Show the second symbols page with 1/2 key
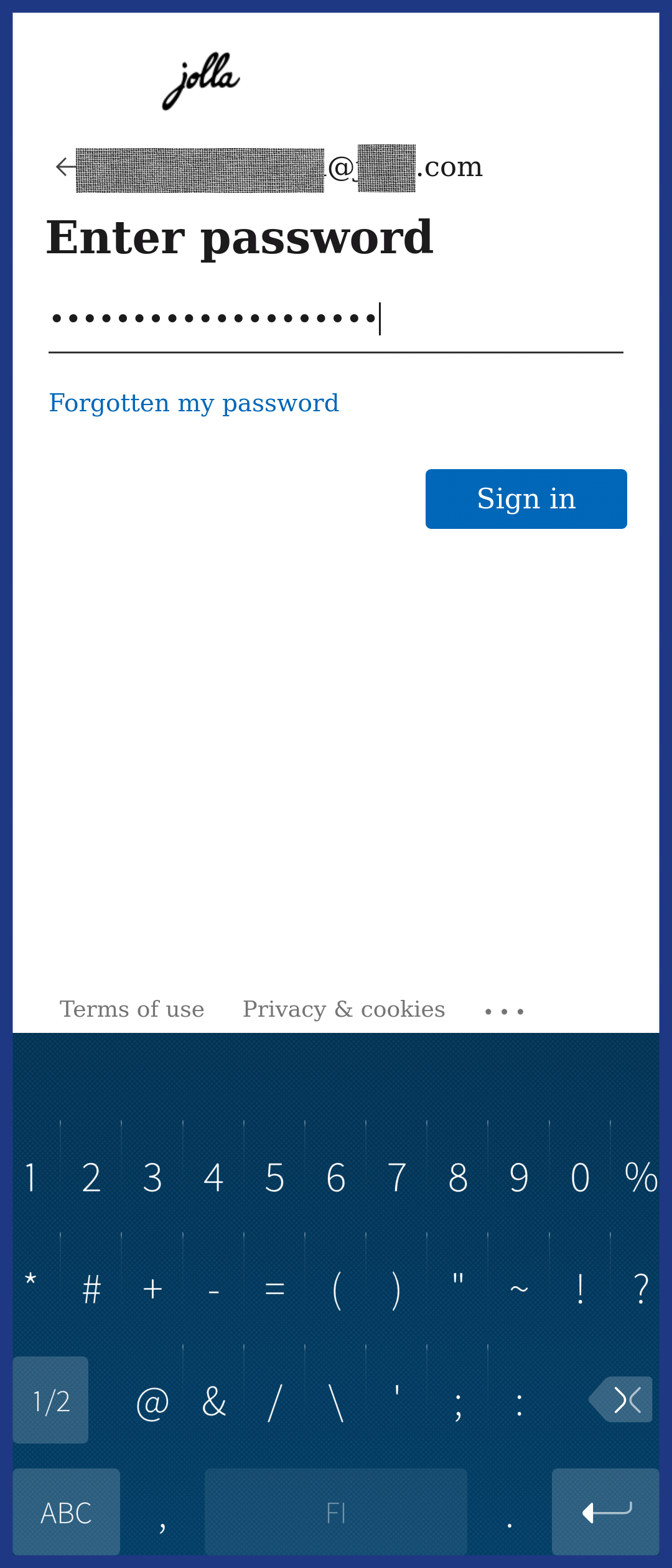The width and height of the screenshot is (672, 1568). click(50, 1401)
